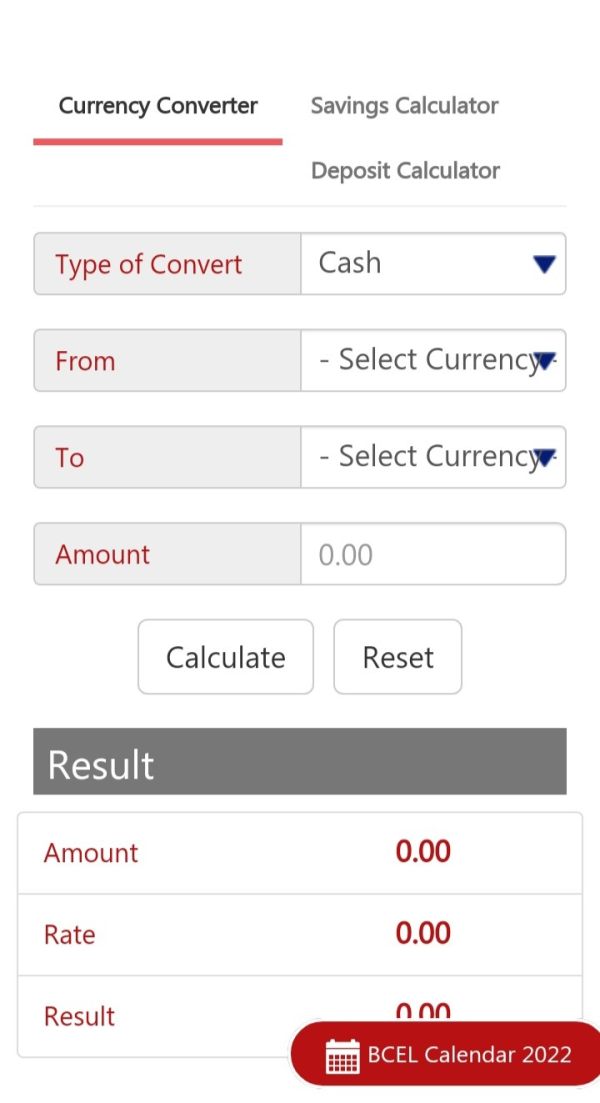Focus the Amount input field
The height and width of the screenshot is (1103, 600).
[433, 554]
